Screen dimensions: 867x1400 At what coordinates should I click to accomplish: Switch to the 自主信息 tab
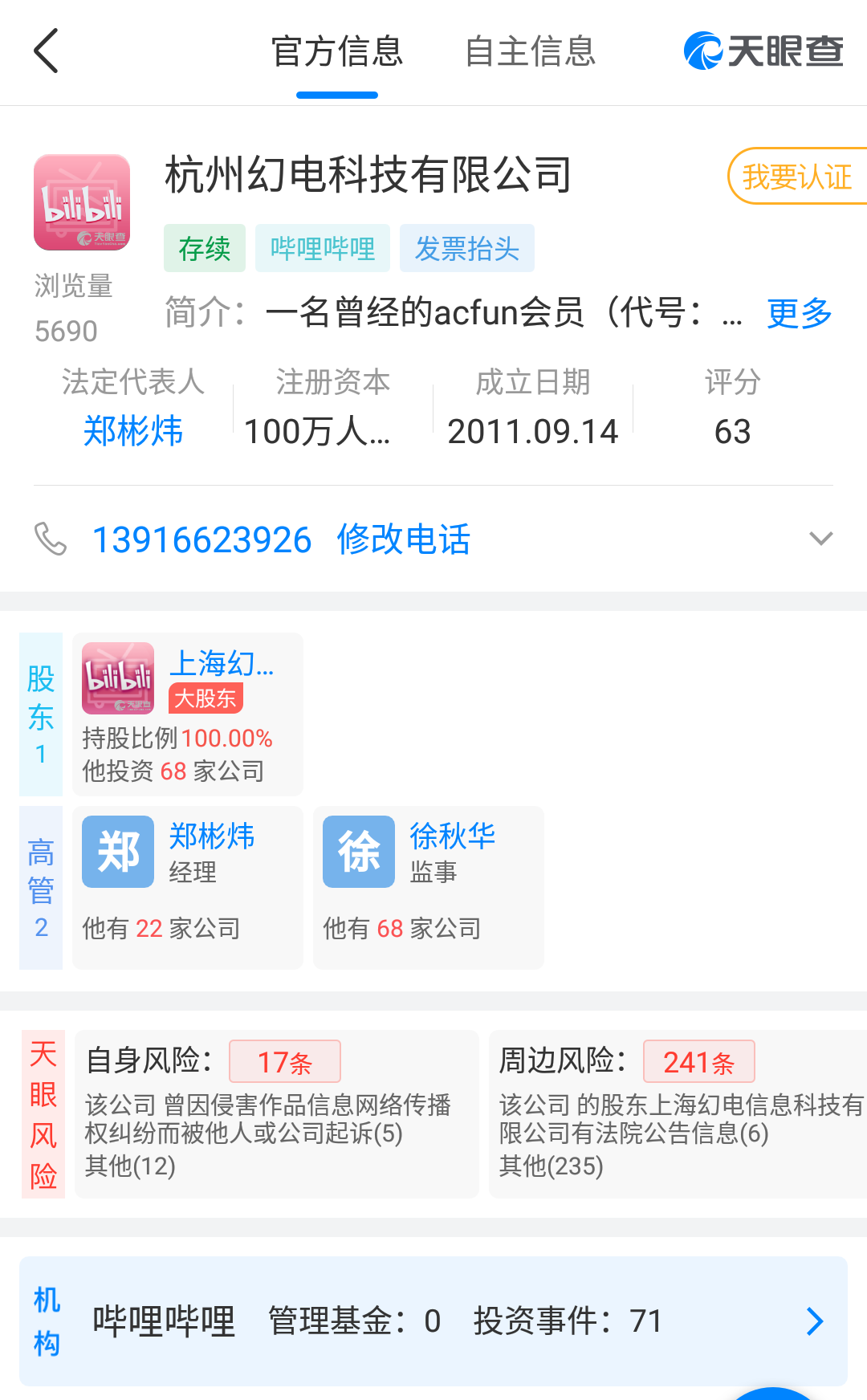[x=531, y=51]
